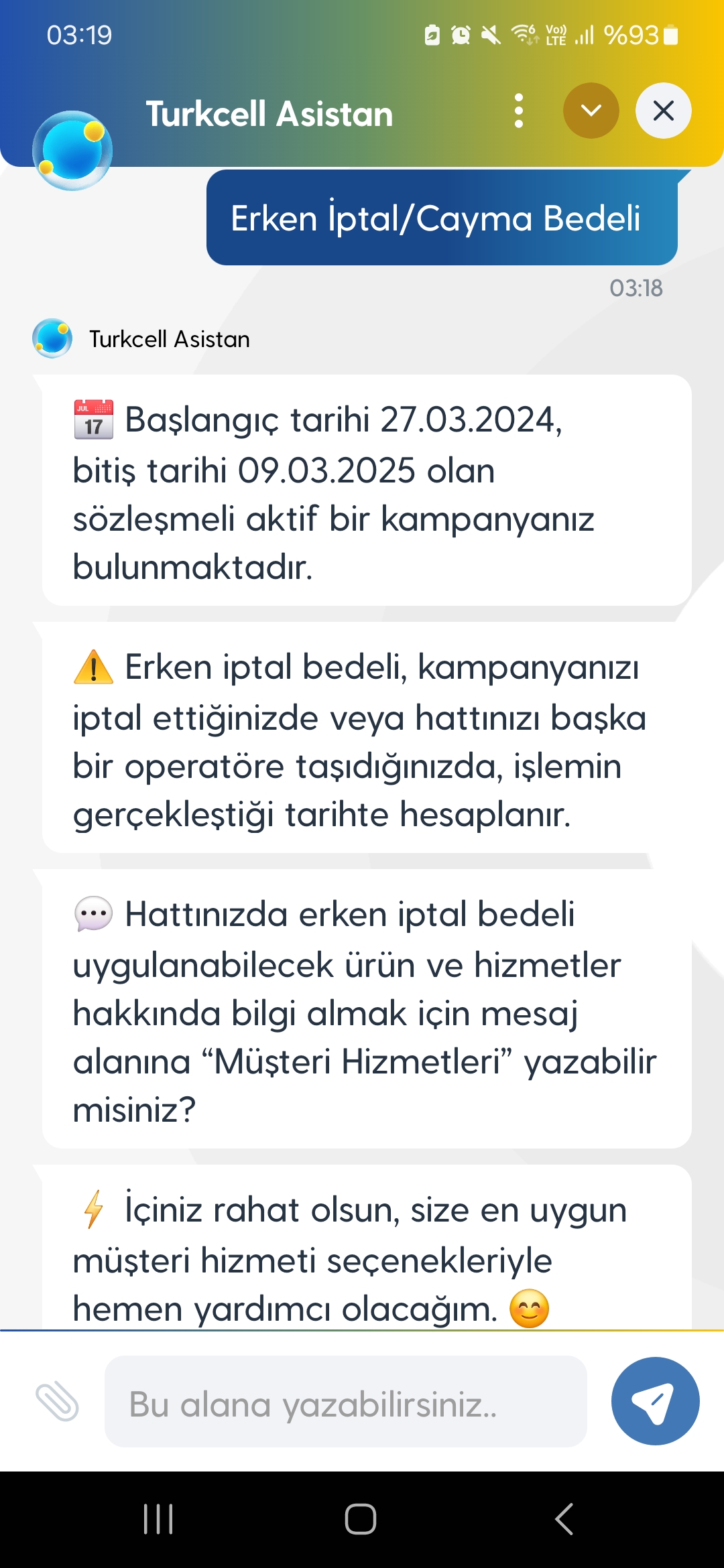Open the recent apps overview
The image size is (724, 1568).
click(x=158, y=1519)
